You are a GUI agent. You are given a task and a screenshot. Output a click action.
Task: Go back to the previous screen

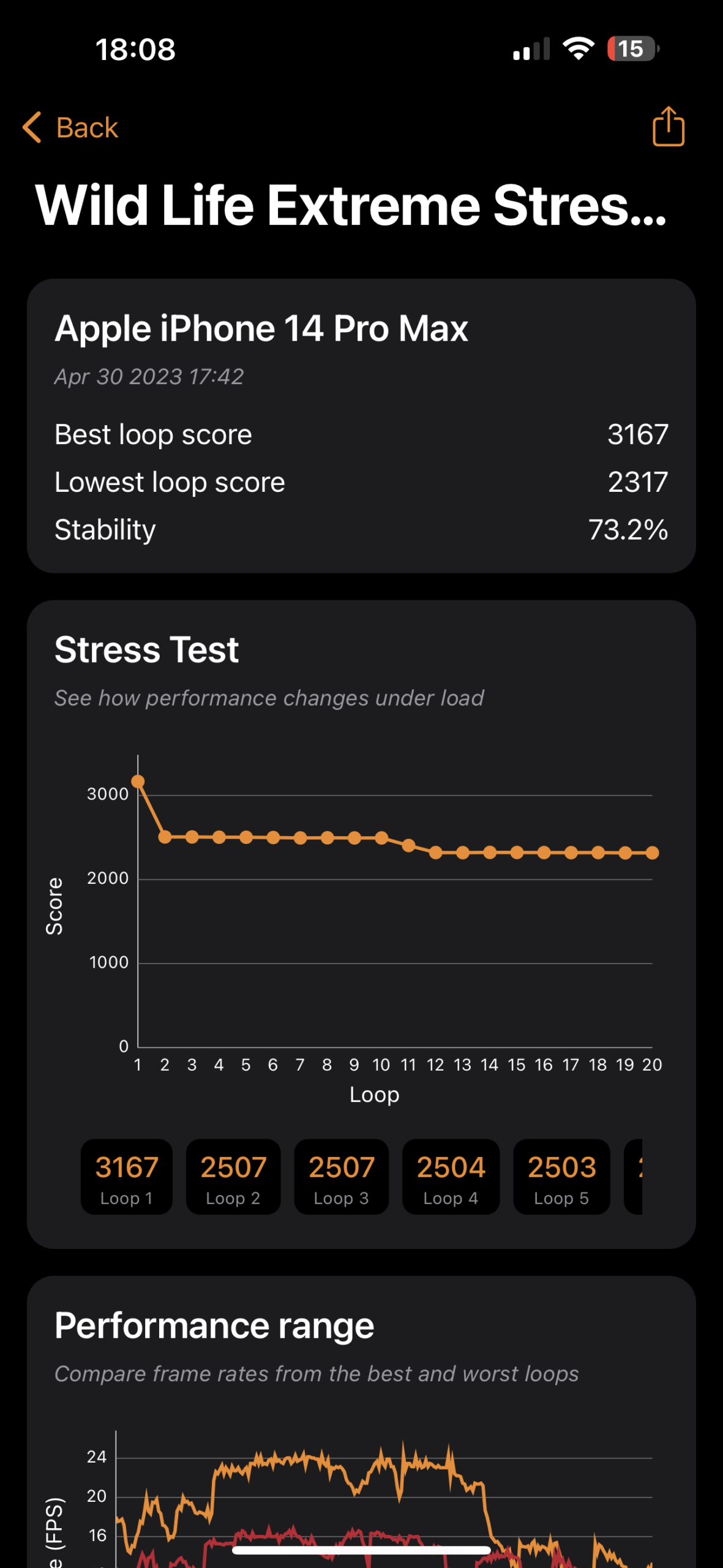click(x=70, y=127)
